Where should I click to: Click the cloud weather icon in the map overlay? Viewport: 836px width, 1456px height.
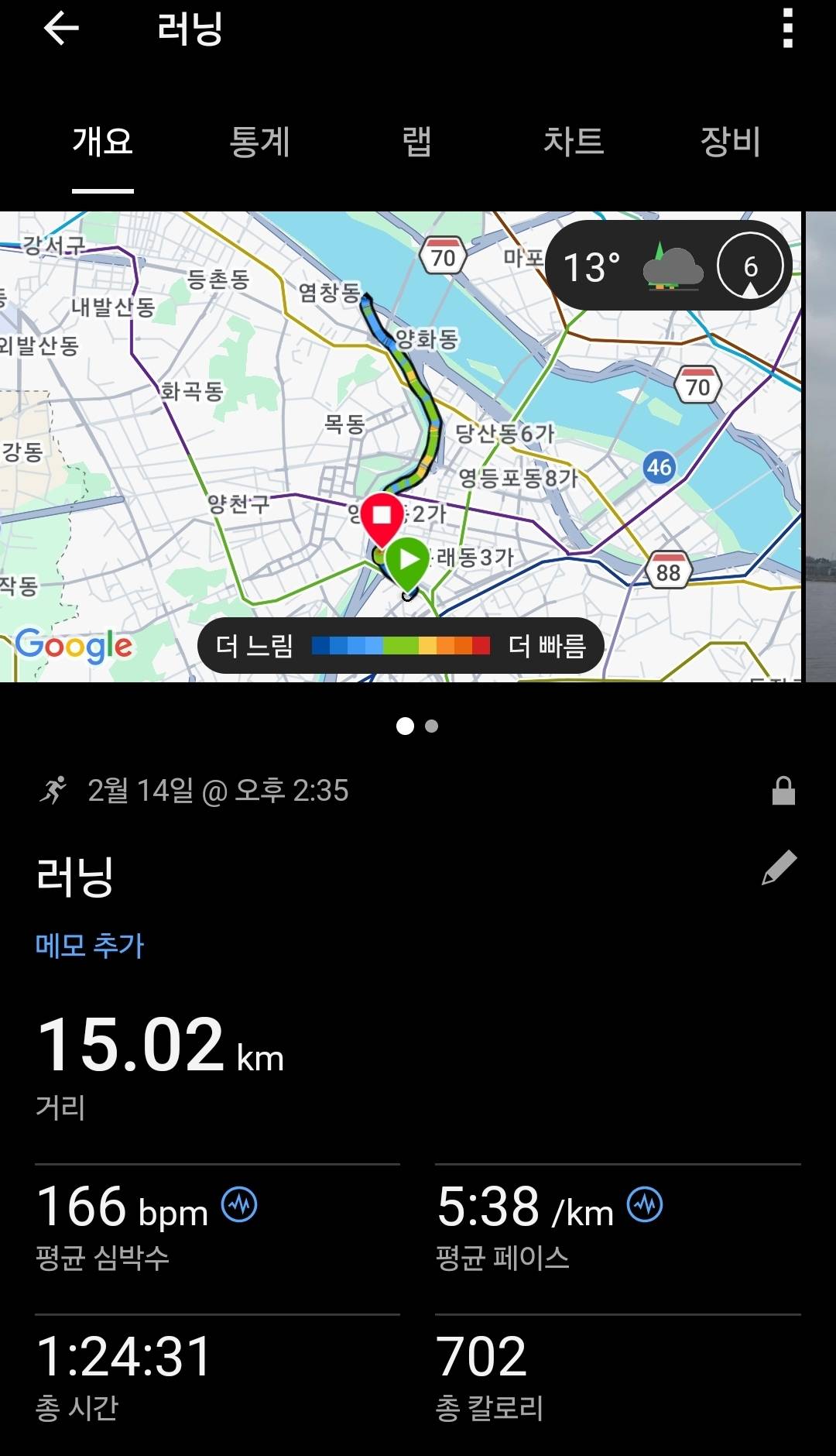tap(670, 266)
